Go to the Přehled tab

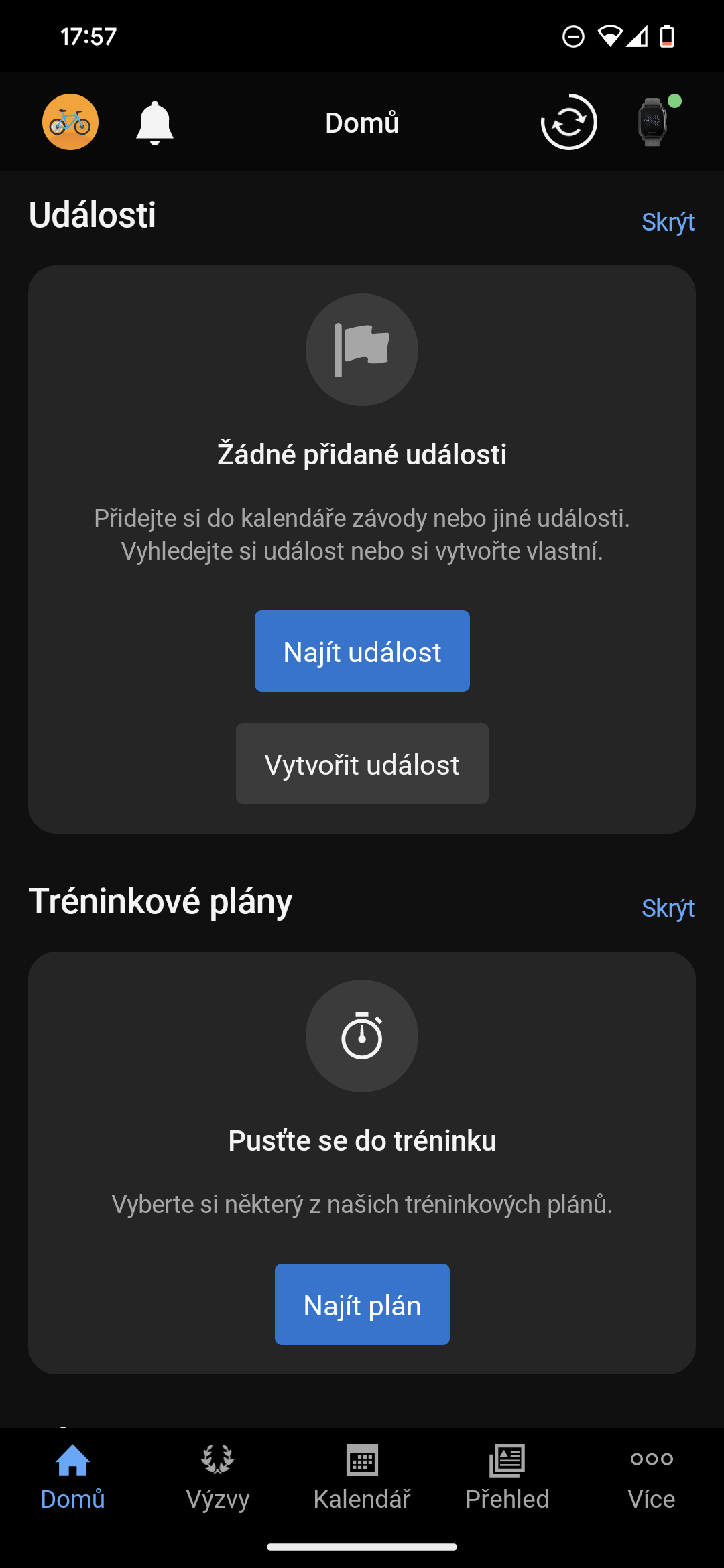point(507,1478)
